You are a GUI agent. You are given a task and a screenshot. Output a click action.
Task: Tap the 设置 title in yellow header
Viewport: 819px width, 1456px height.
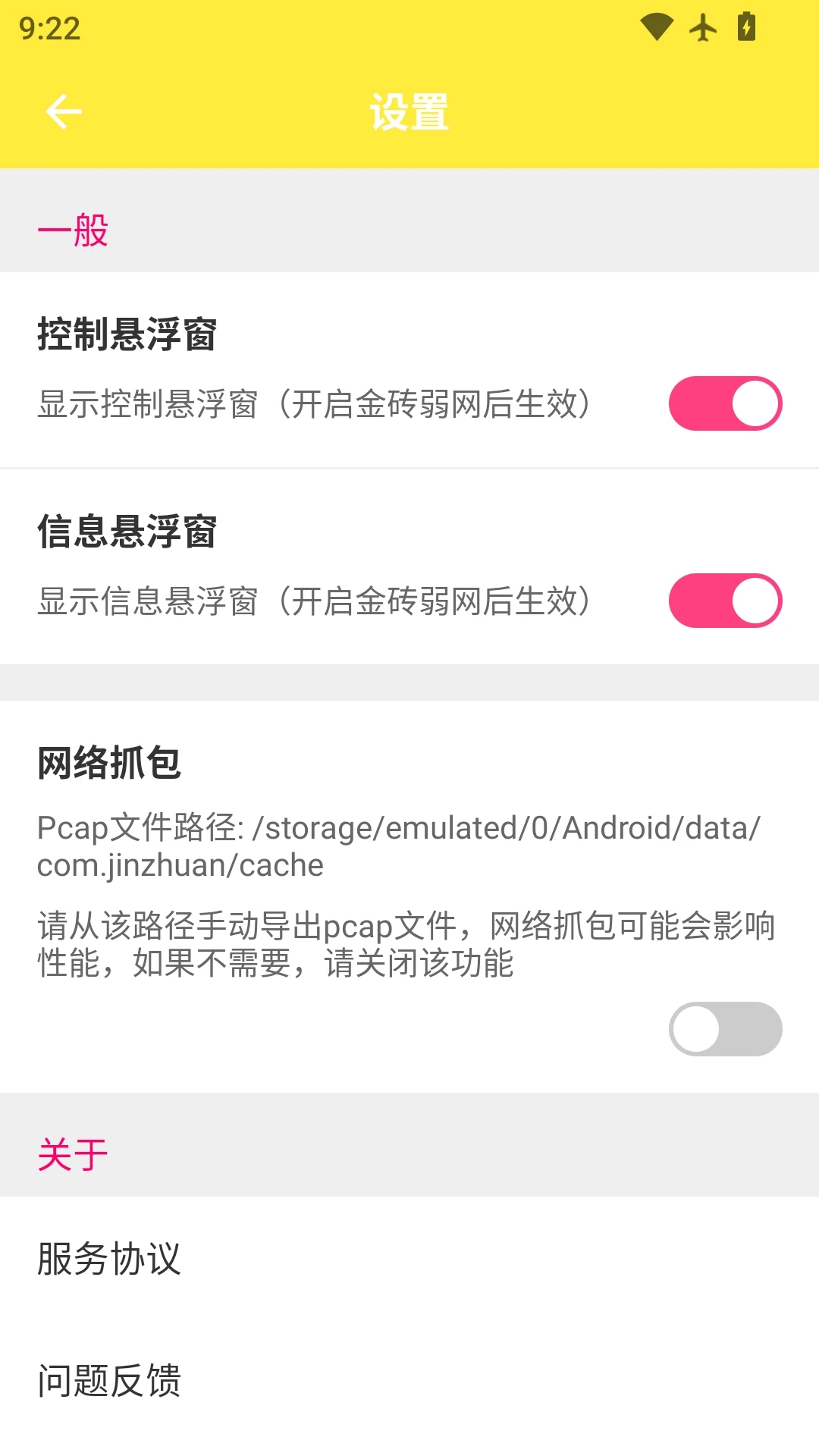(x=409, y=110)
